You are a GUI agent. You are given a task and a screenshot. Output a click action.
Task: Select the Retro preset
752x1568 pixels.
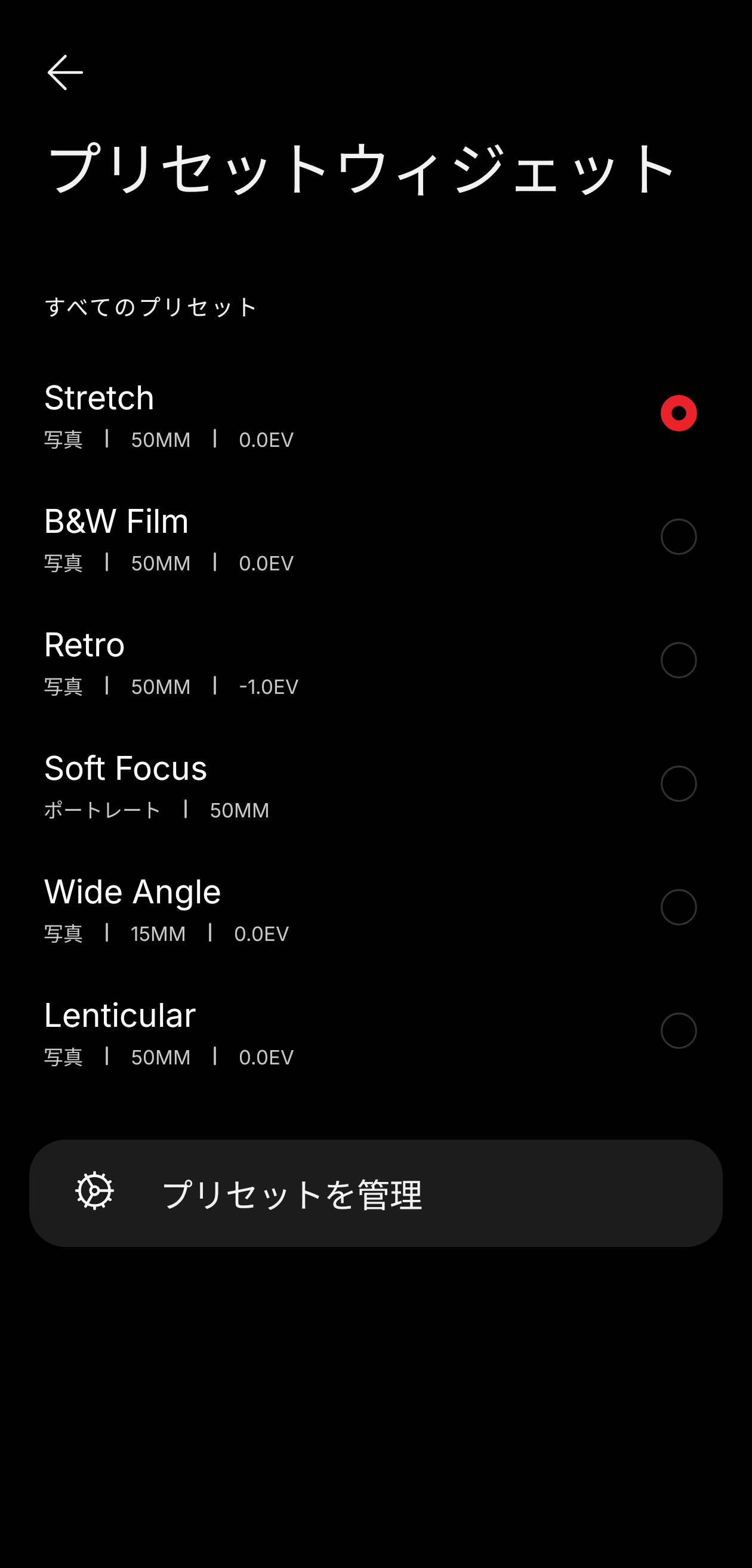(678, 660)
